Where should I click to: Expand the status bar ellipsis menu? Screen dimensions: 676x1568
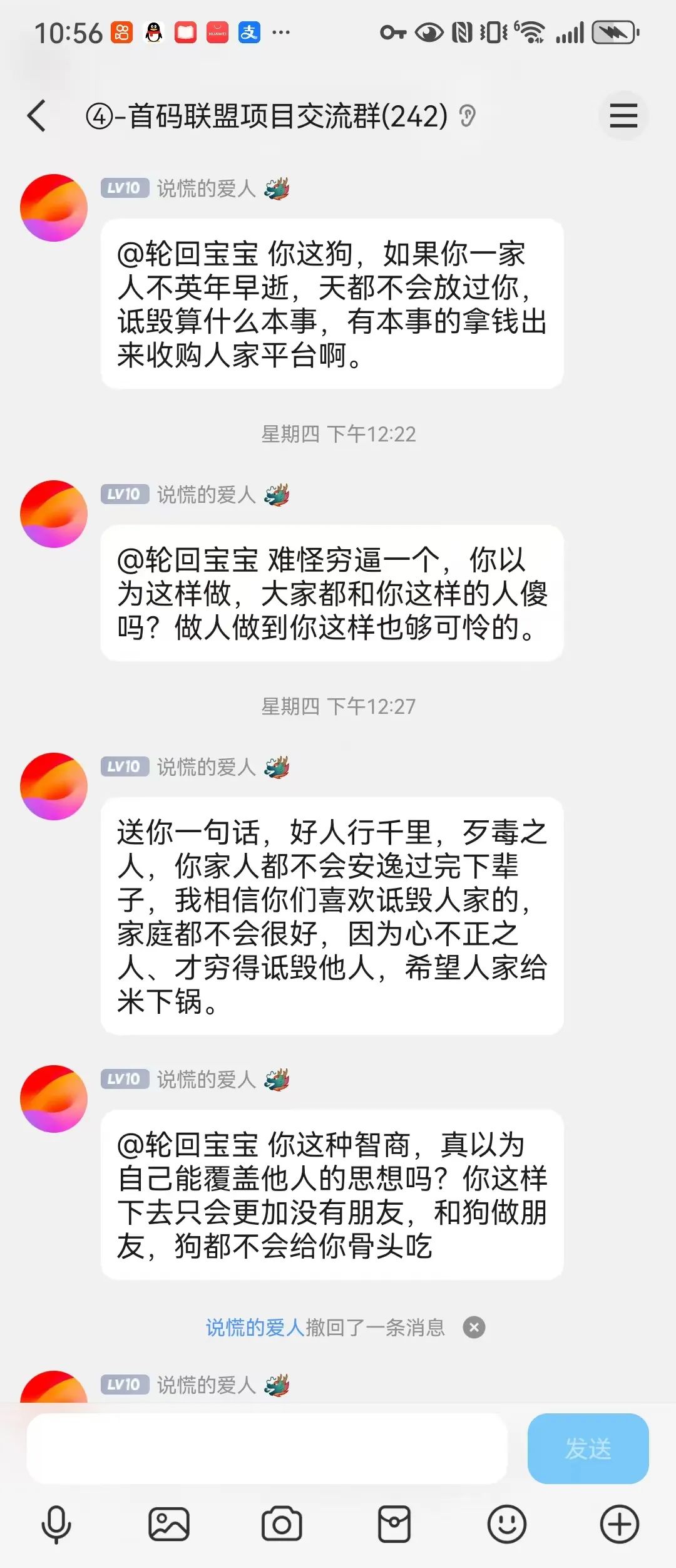coord(283,33)
